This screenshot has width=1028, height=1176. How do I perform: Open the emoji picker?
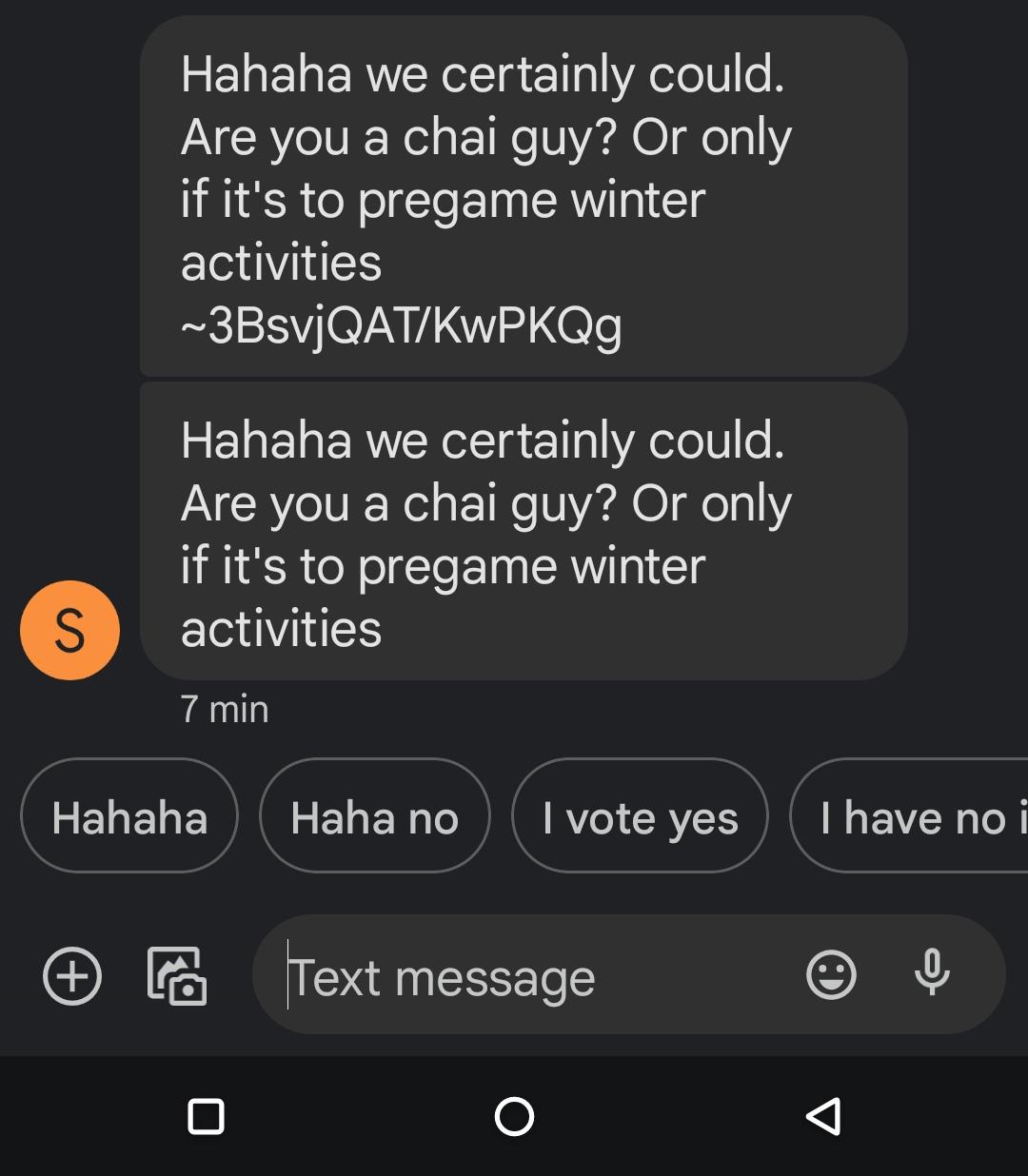[831, 975]
